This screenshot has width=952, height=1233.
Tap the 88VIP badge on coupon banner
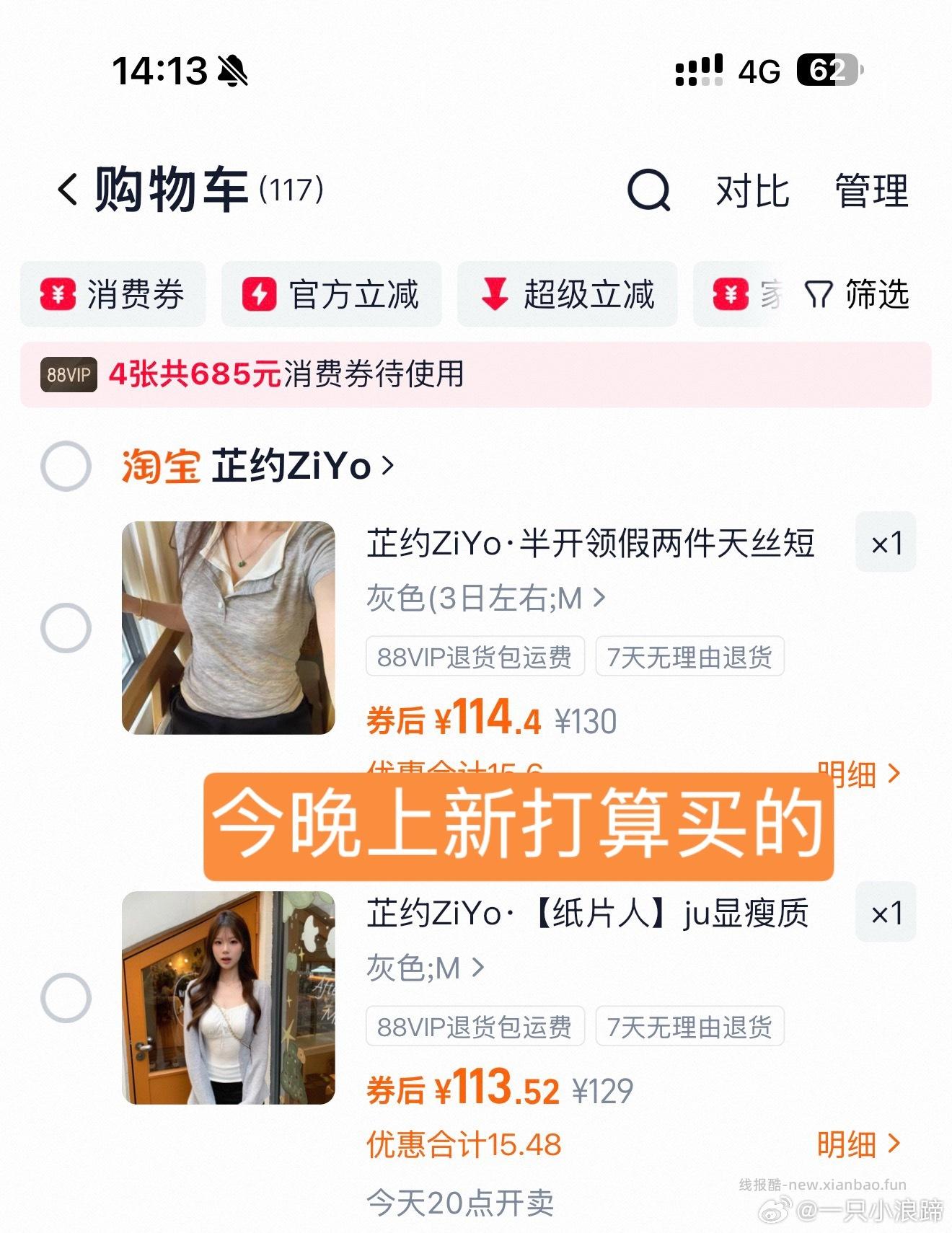pyautogui.click(x=69, y=374)
